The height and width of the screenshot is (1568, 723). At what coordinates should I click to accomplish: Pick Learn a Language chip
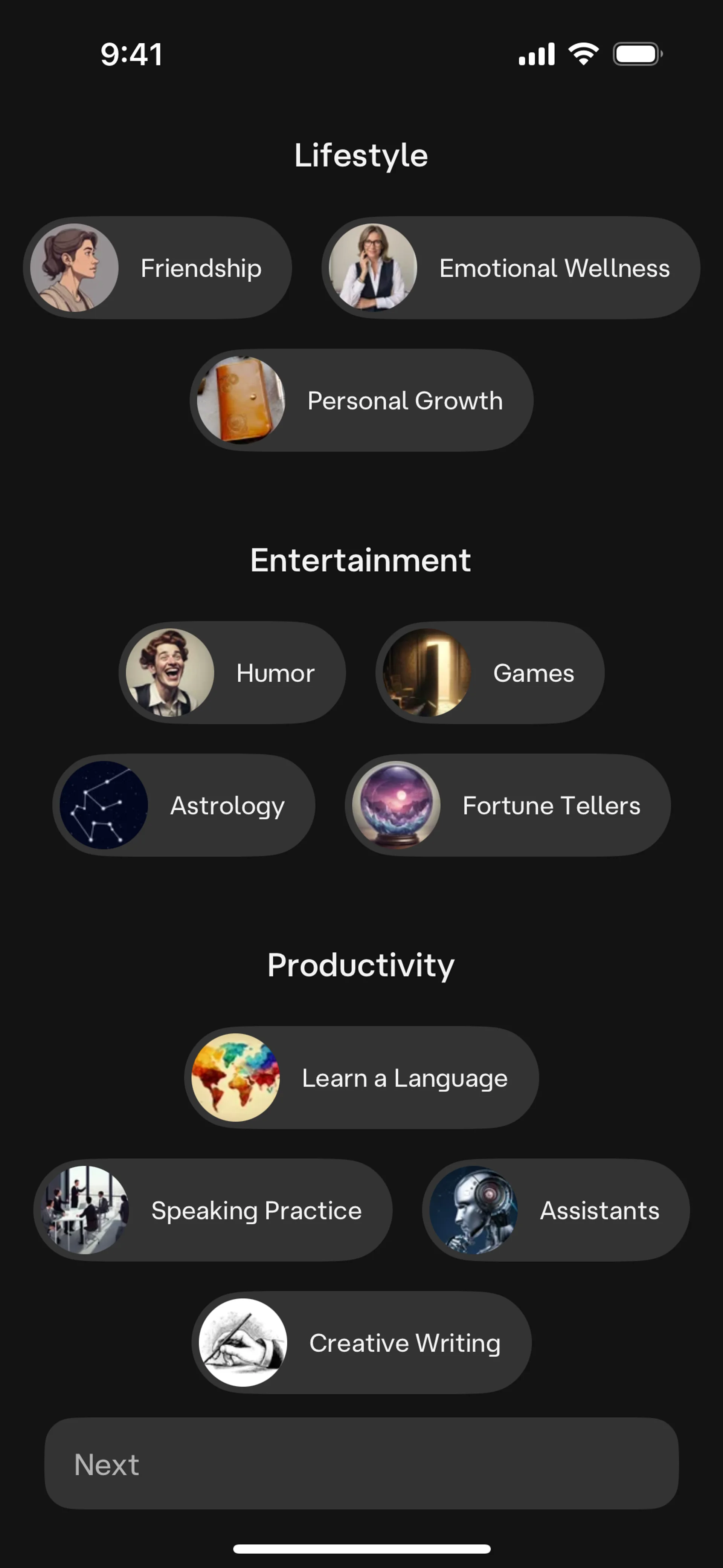click(361, 1078)
